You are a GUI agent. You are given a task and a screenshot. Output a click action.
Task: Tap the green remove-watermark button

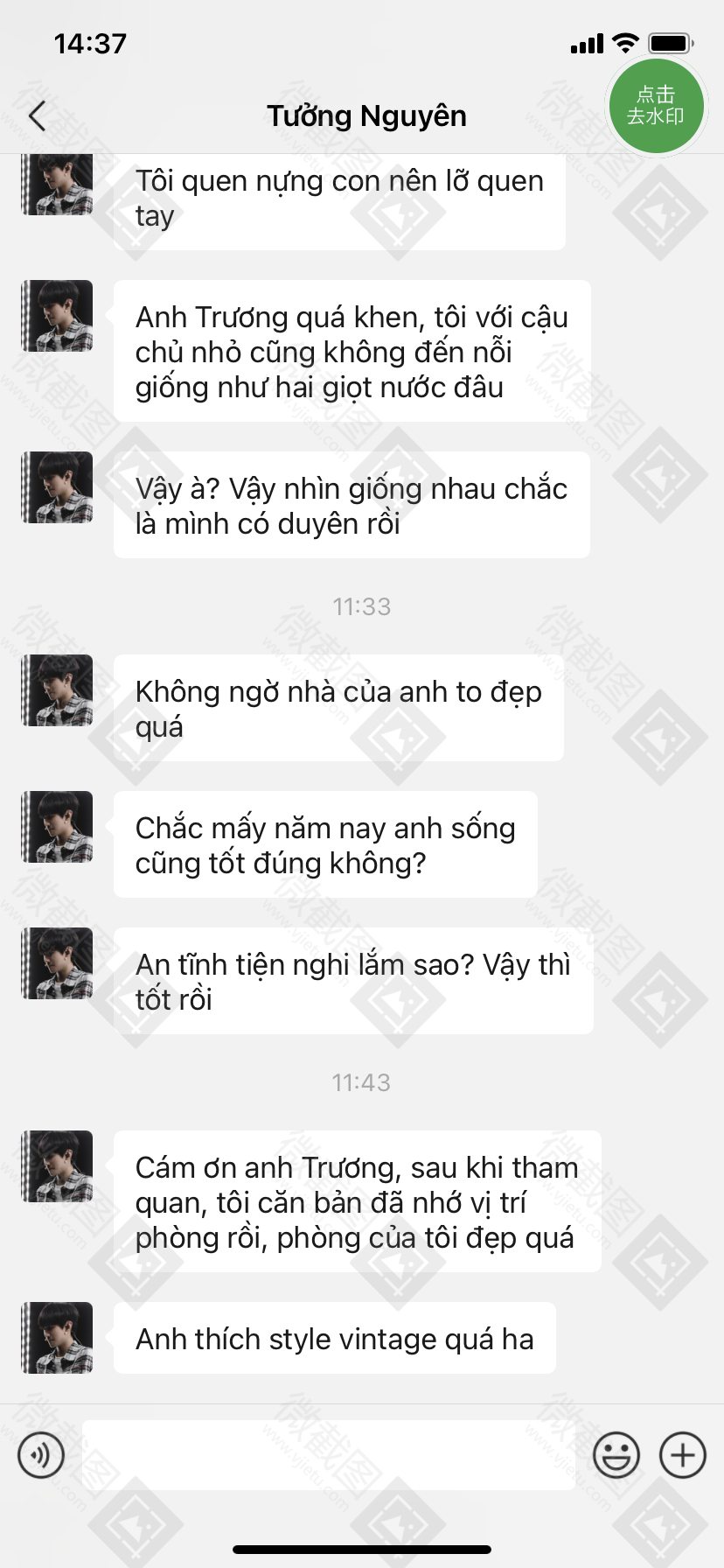(x=656, y=106)
